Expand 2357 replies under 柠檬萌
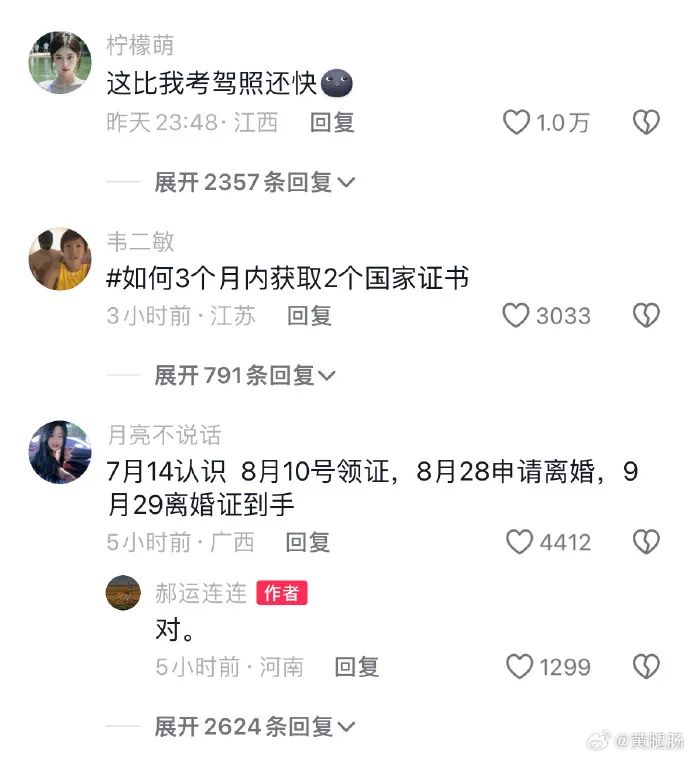The height and width of the screenshot is (757, 690). click(254, 182)
